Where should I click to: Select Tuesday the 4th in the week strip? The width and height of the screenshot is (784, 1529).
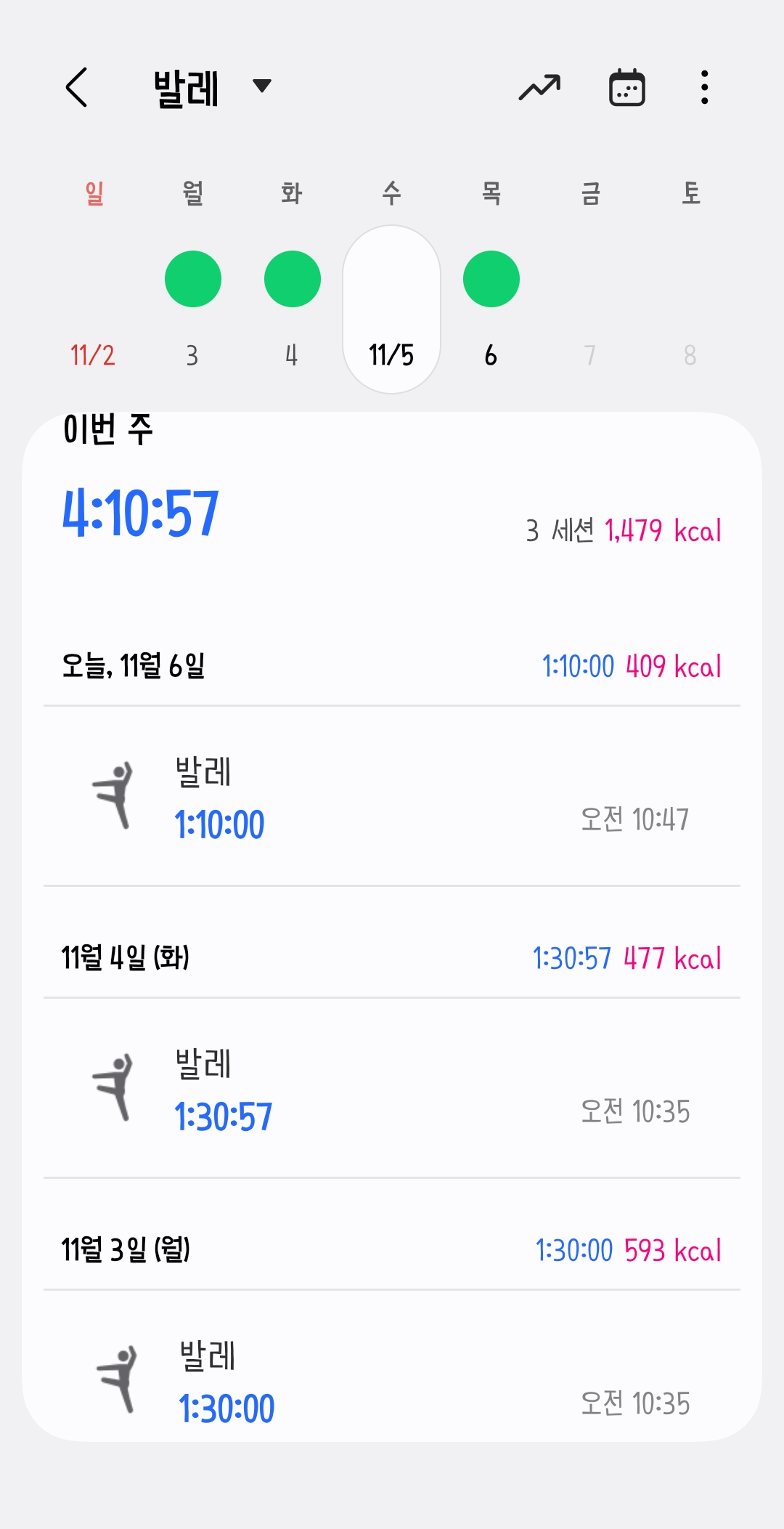click(292, 309)
